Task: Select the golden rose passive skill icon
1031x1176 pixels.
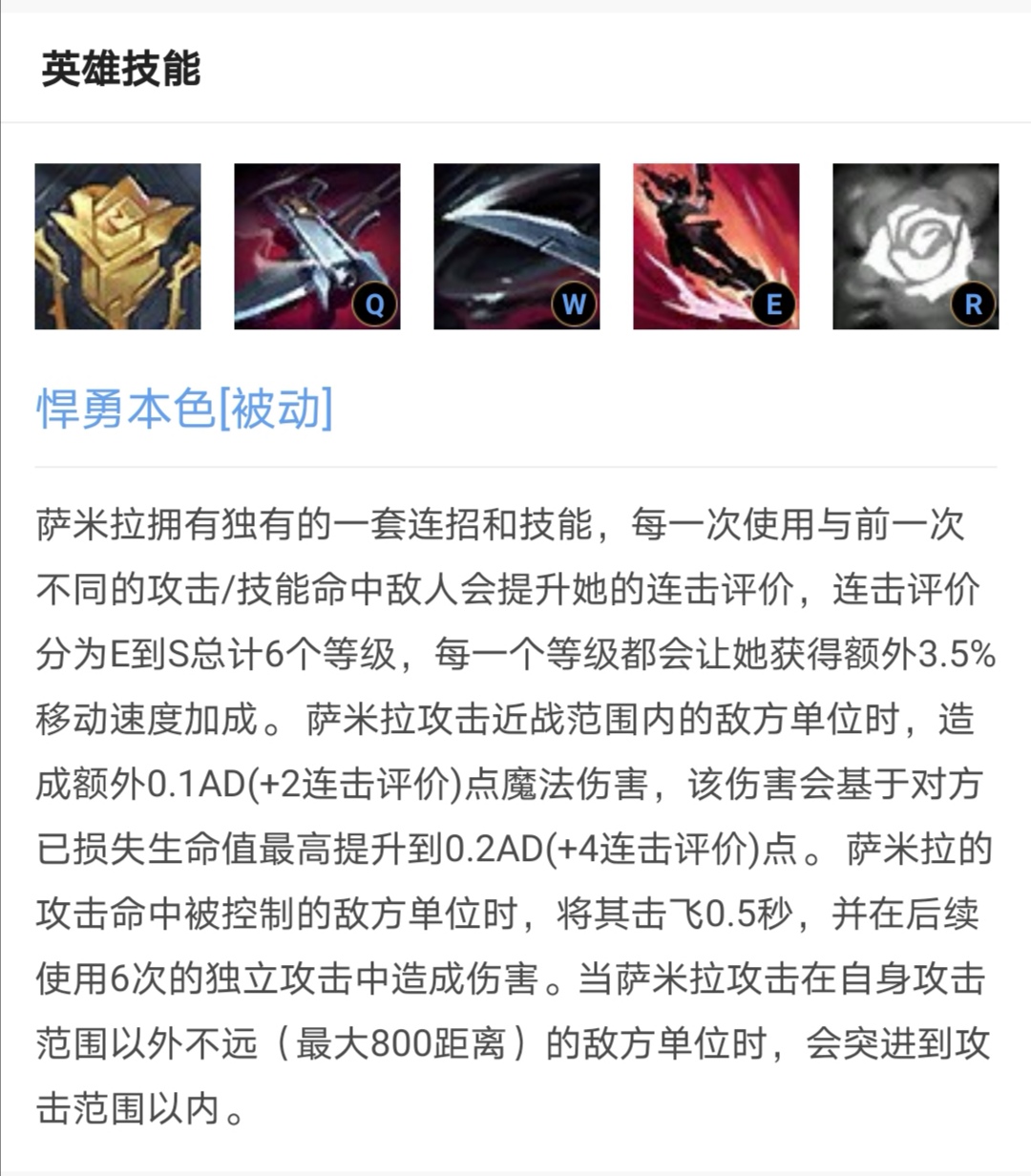Action: pos(118,246)
